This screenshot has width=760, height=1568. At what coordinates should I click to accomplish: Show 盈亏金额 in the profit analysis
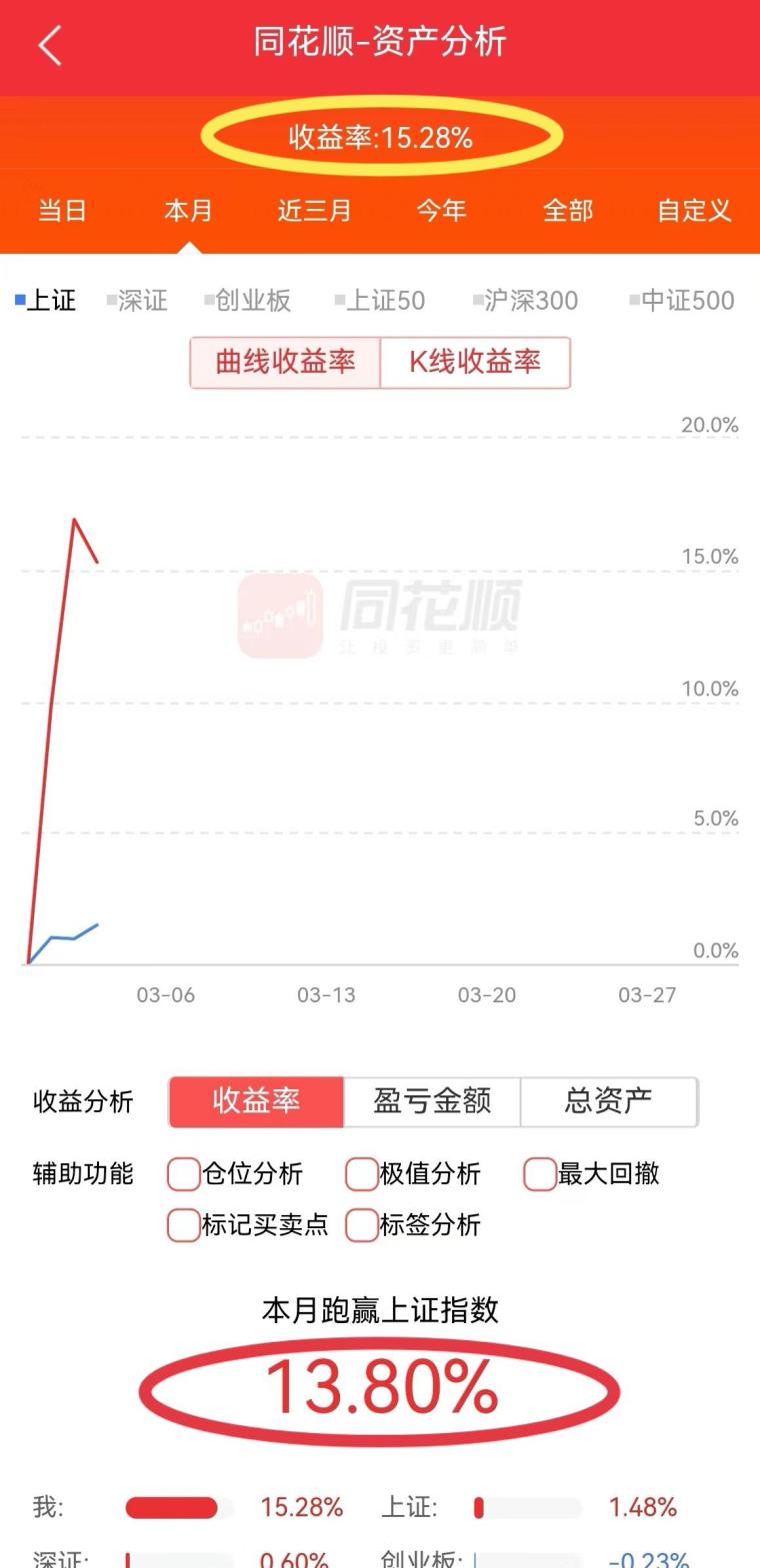point(432,1101)
